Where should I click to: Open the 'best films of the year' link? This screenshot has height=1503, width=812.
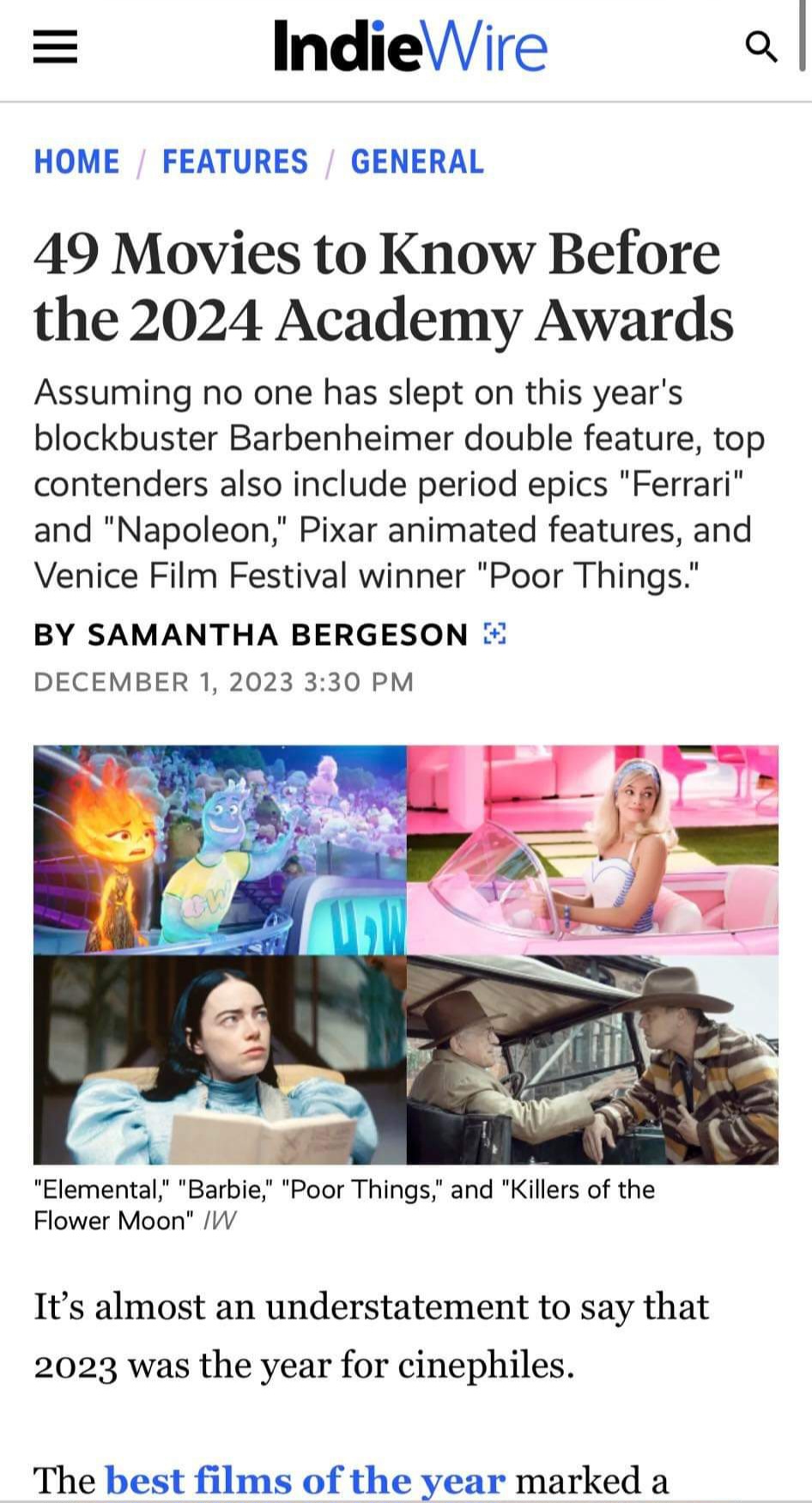(x=305, y=1479)
